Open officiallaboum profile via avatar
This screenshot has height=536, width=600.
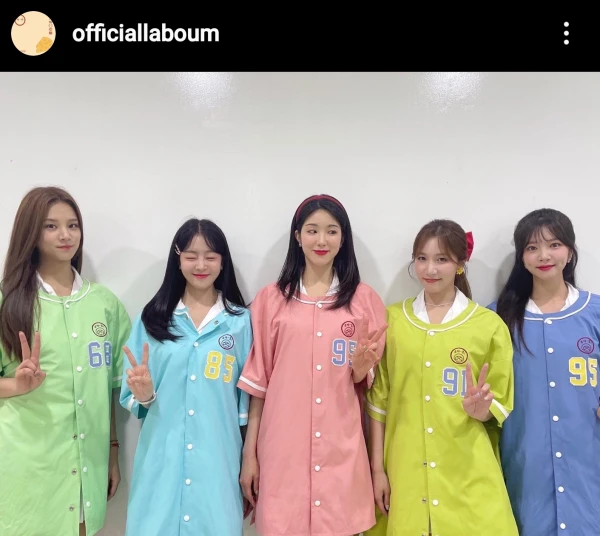(33, 33)
